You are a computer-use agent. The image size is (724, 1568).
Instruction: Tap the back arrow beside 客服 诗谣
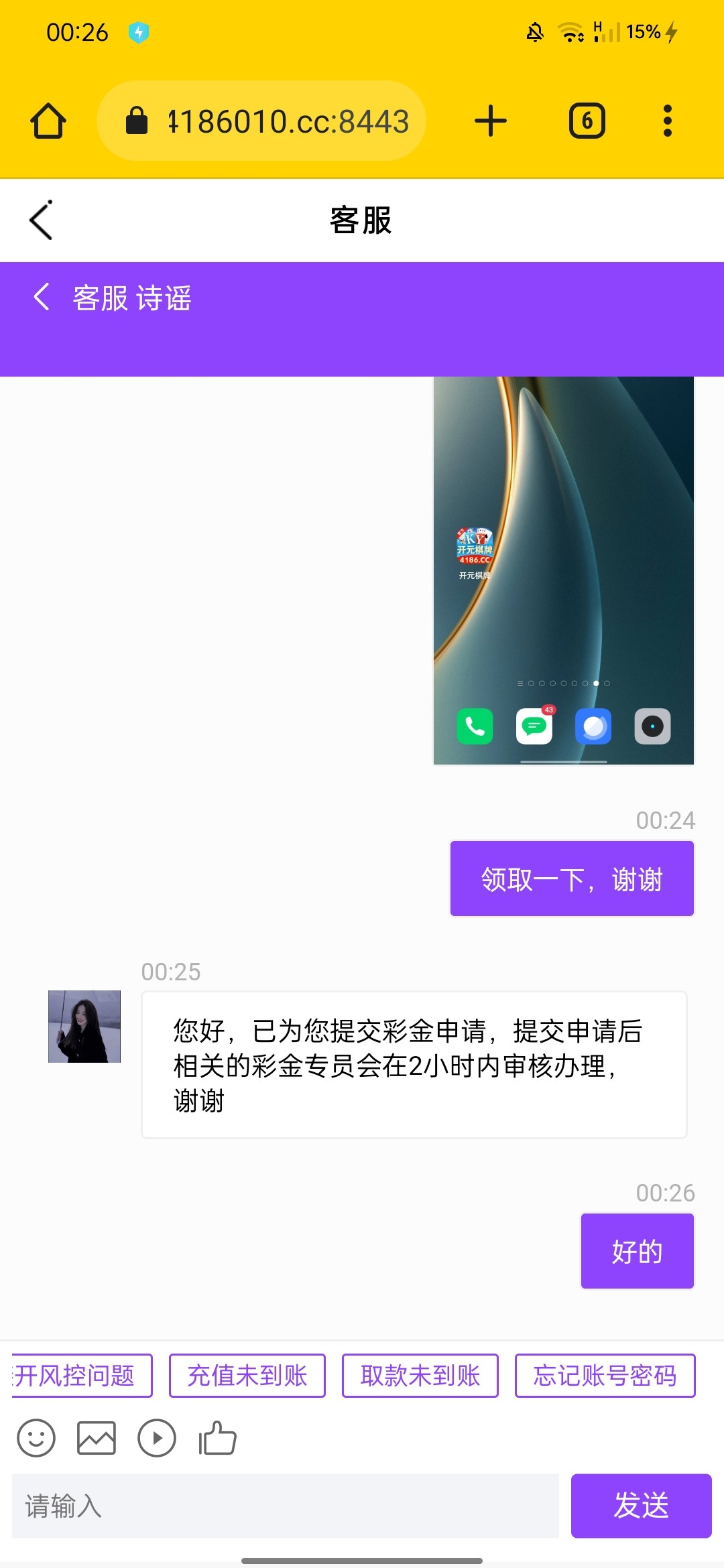click(x=42, y=297)
